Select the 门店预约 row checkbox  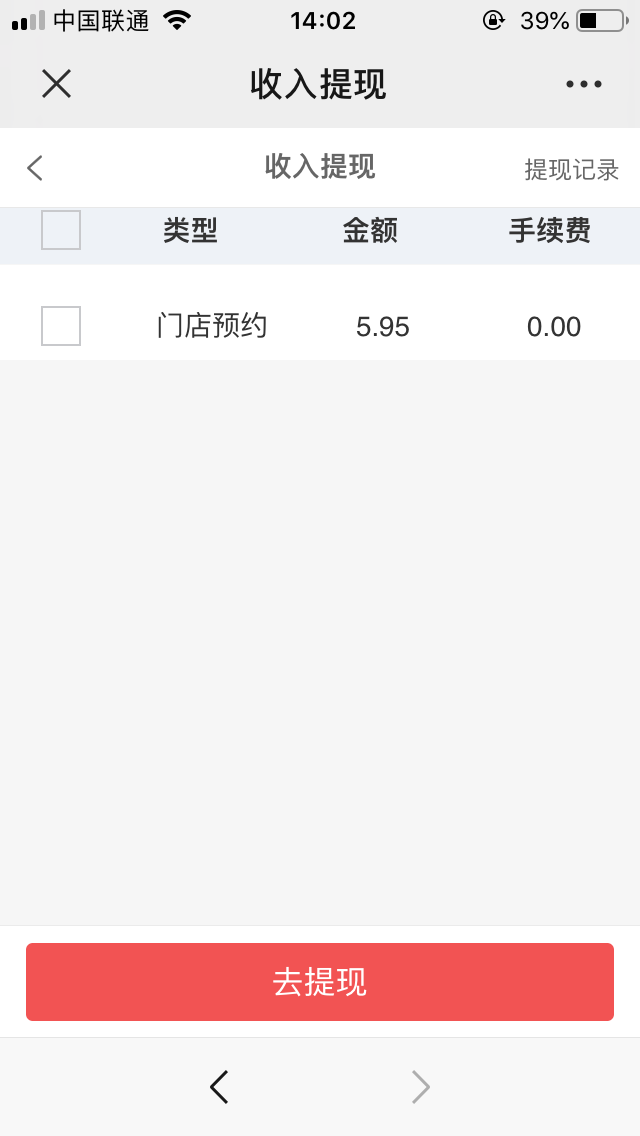61,326
